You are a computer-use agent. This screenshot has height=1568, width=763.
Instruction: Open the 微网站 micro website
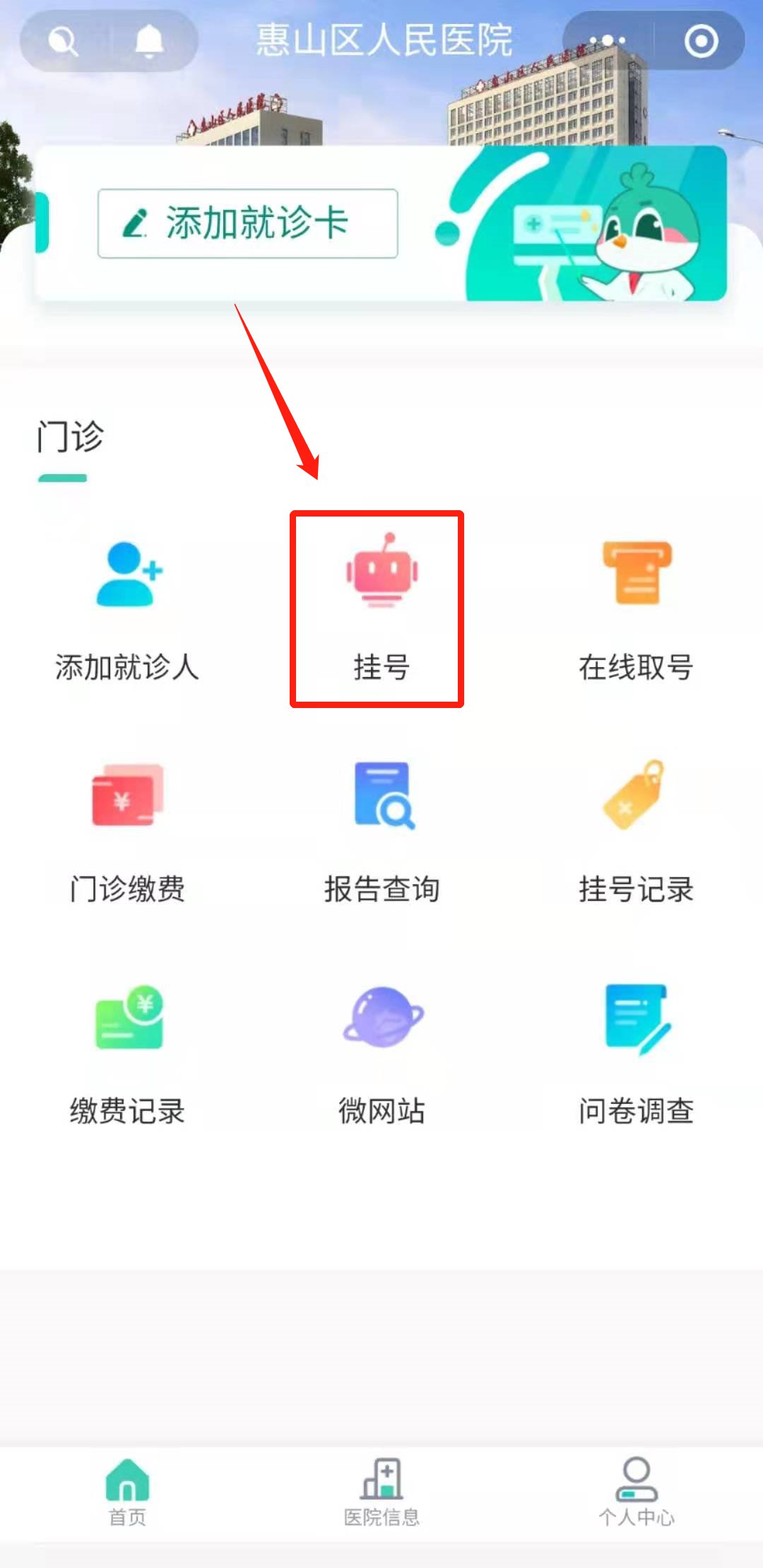[x=381, y=1053]
